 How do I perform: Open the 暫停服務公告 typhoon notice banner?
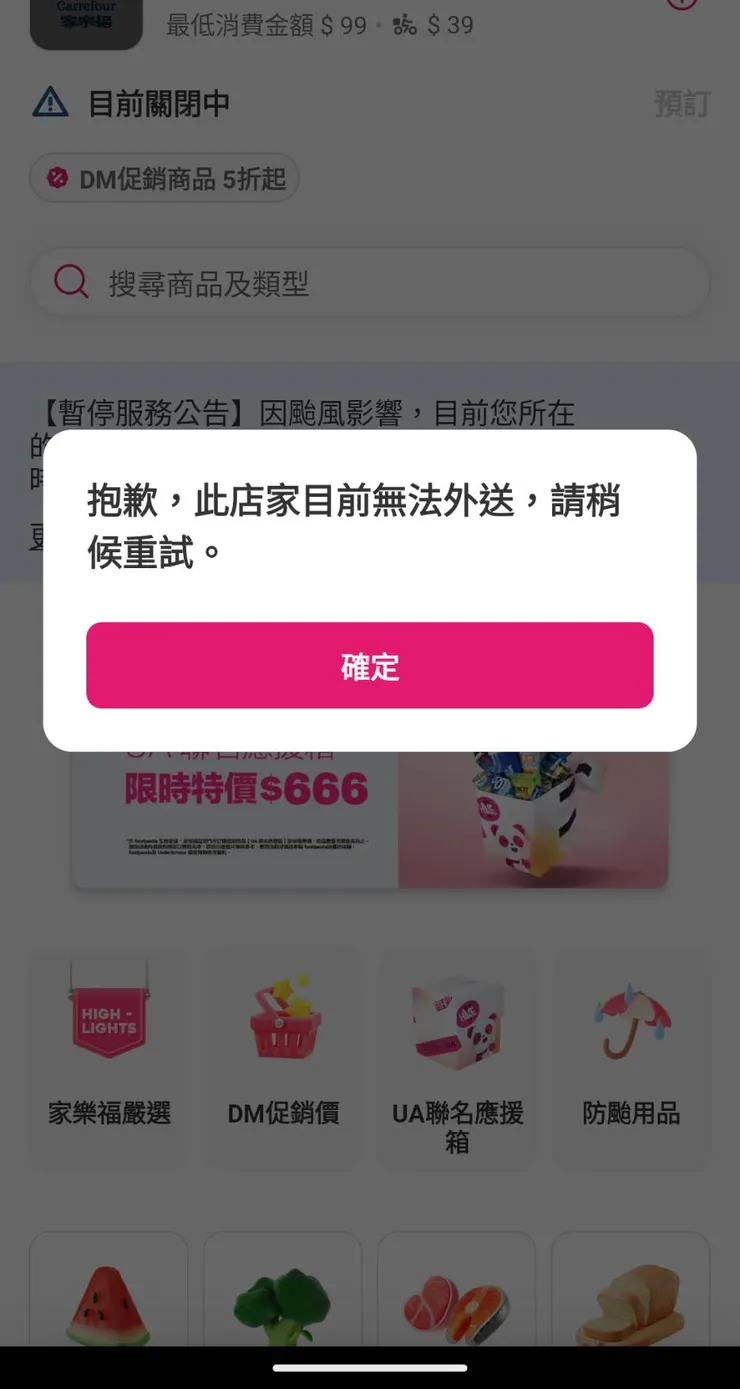click(x=300, y=413)
